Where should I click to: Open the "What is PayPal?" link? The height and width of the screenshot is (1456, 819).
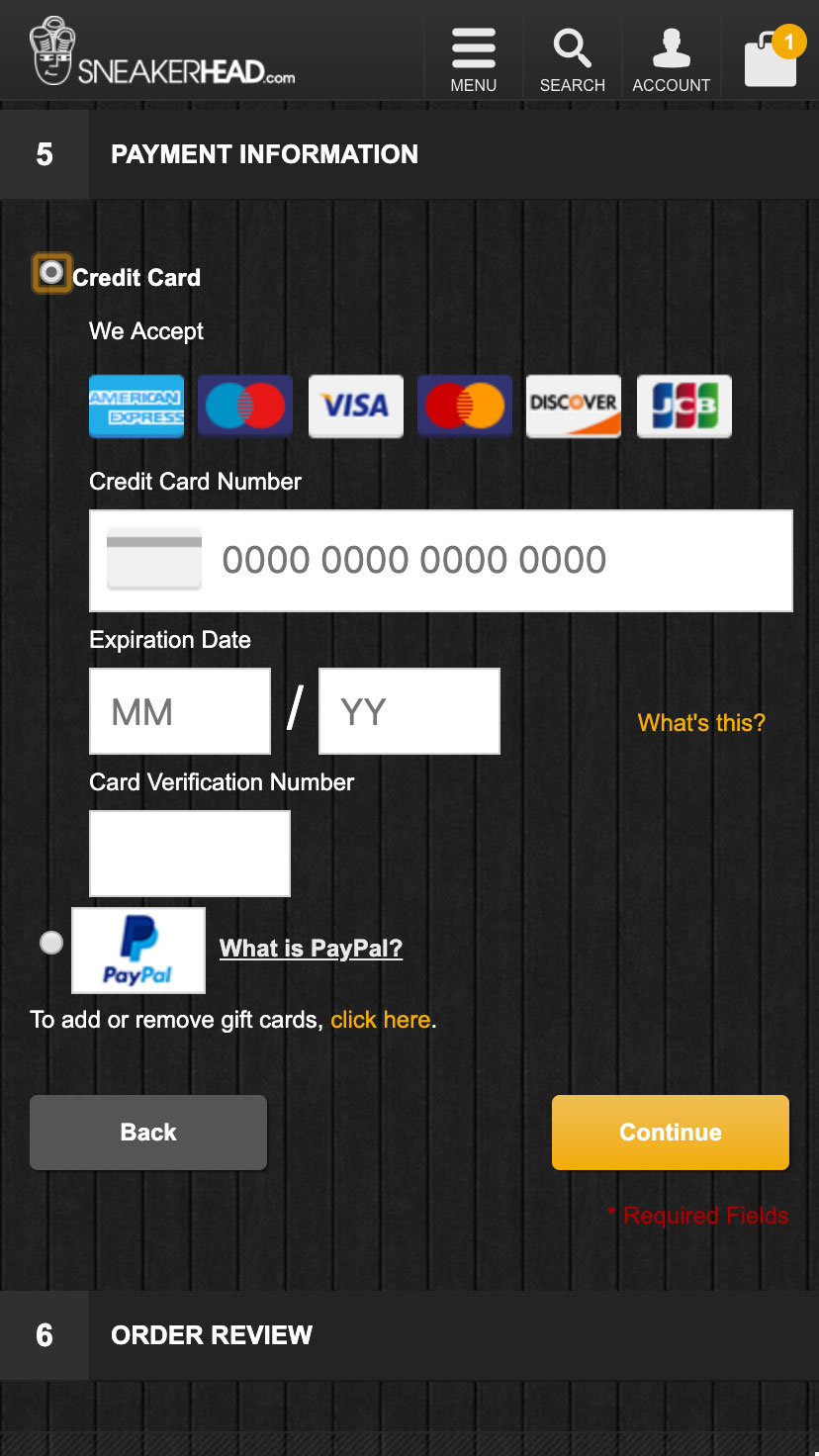[x=311, y=949]
